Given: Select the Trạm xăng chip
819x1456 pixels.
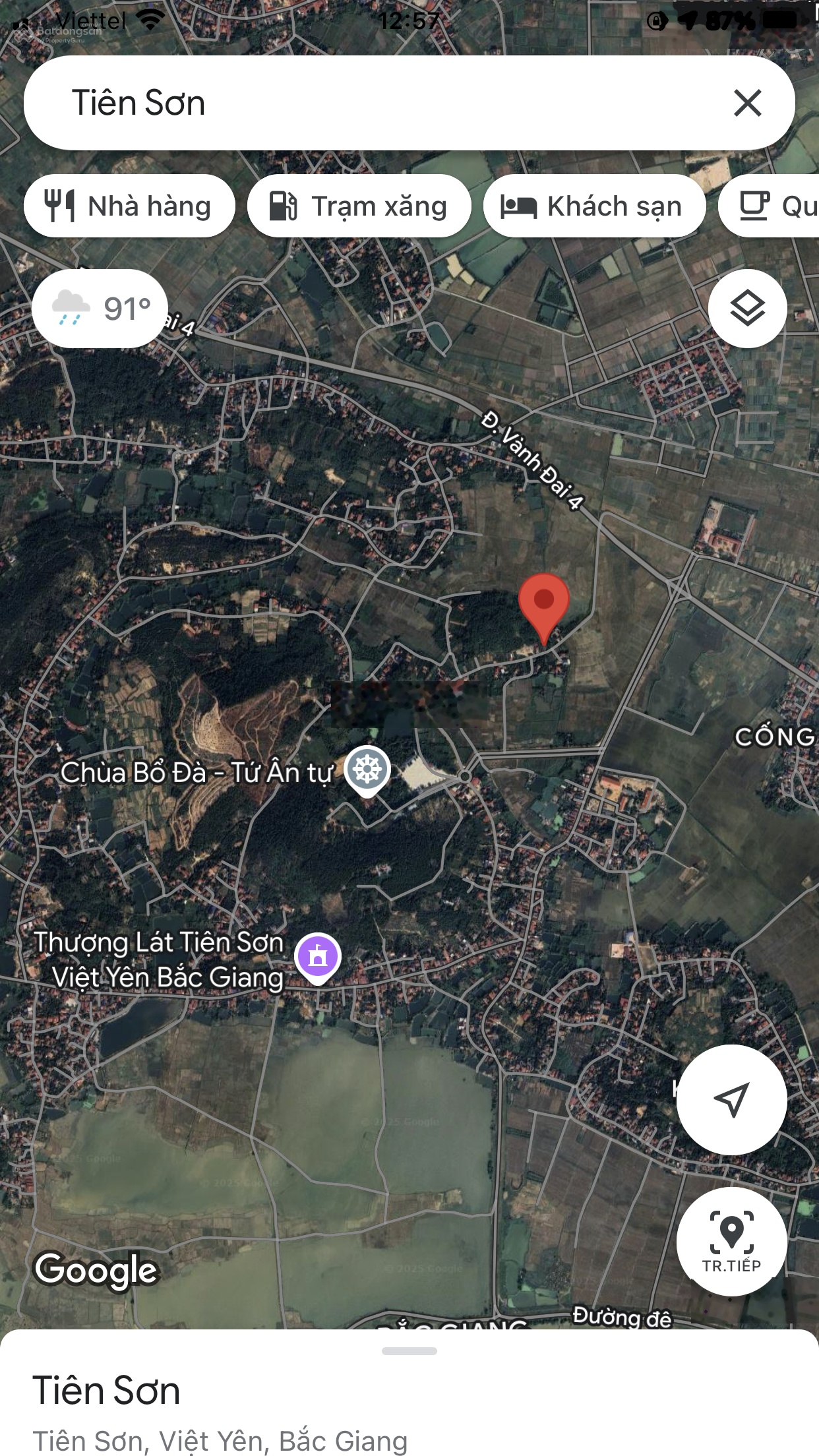Looking at the screenshot, I should (359, 206).
